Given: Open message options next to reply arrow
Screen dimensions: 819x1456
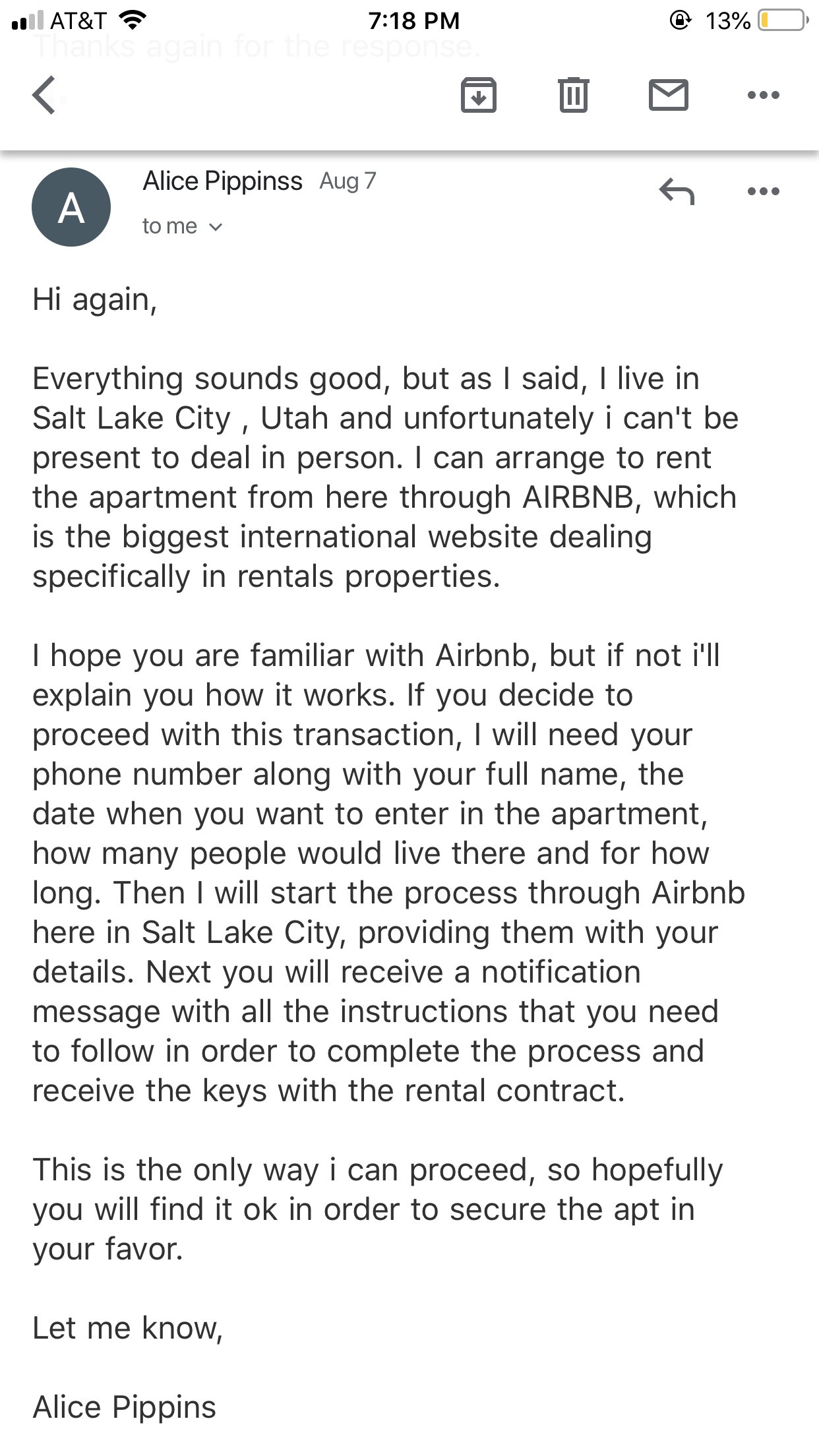Looking at the screenshot, I should 764,191.
